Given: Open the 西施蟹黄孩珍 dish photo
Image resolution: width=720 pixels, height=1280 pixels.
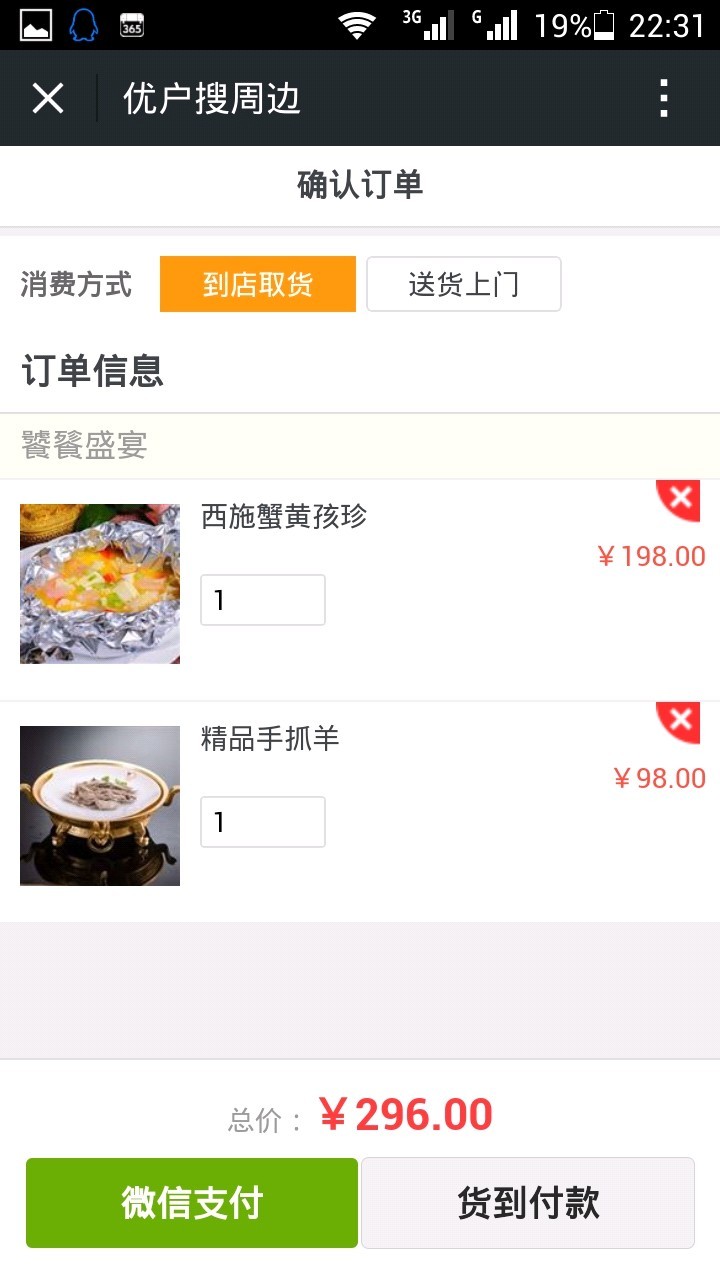Looking at the screenshot, I should [x=100, y=584].
